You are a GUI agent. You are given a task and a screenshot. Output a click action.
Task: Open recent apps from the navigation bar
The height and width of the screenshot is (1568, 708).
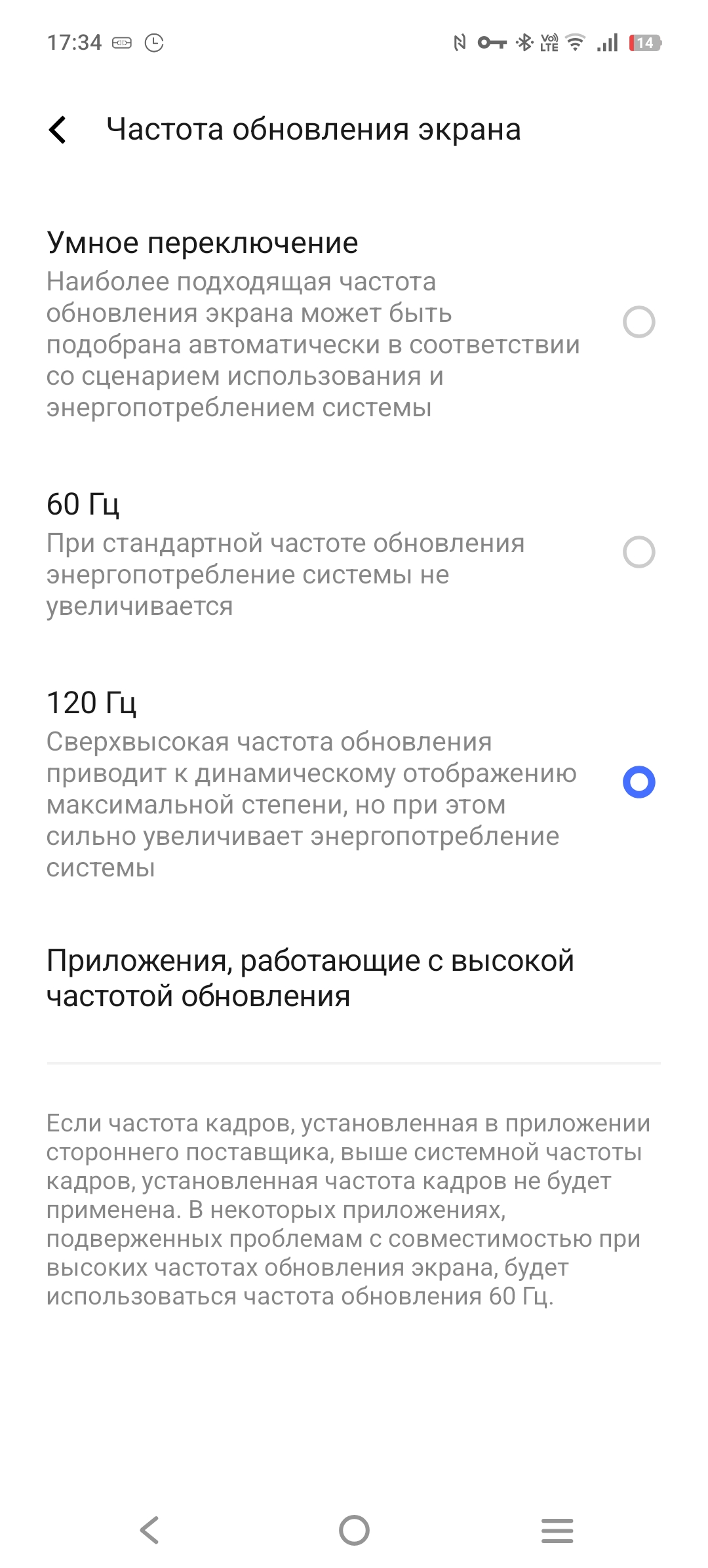(557, 1531)
